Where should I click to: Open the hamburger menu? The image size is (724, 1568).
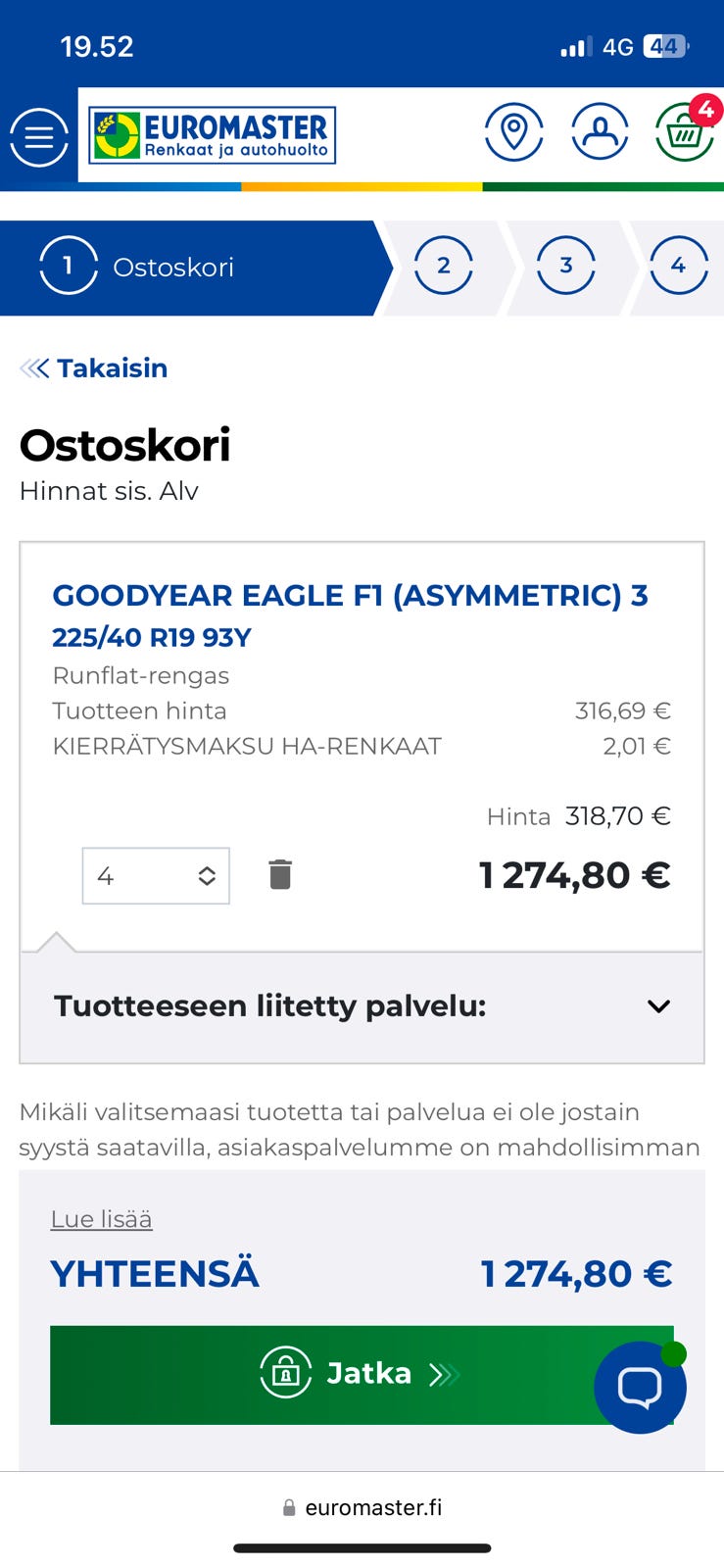click(39, 136)
